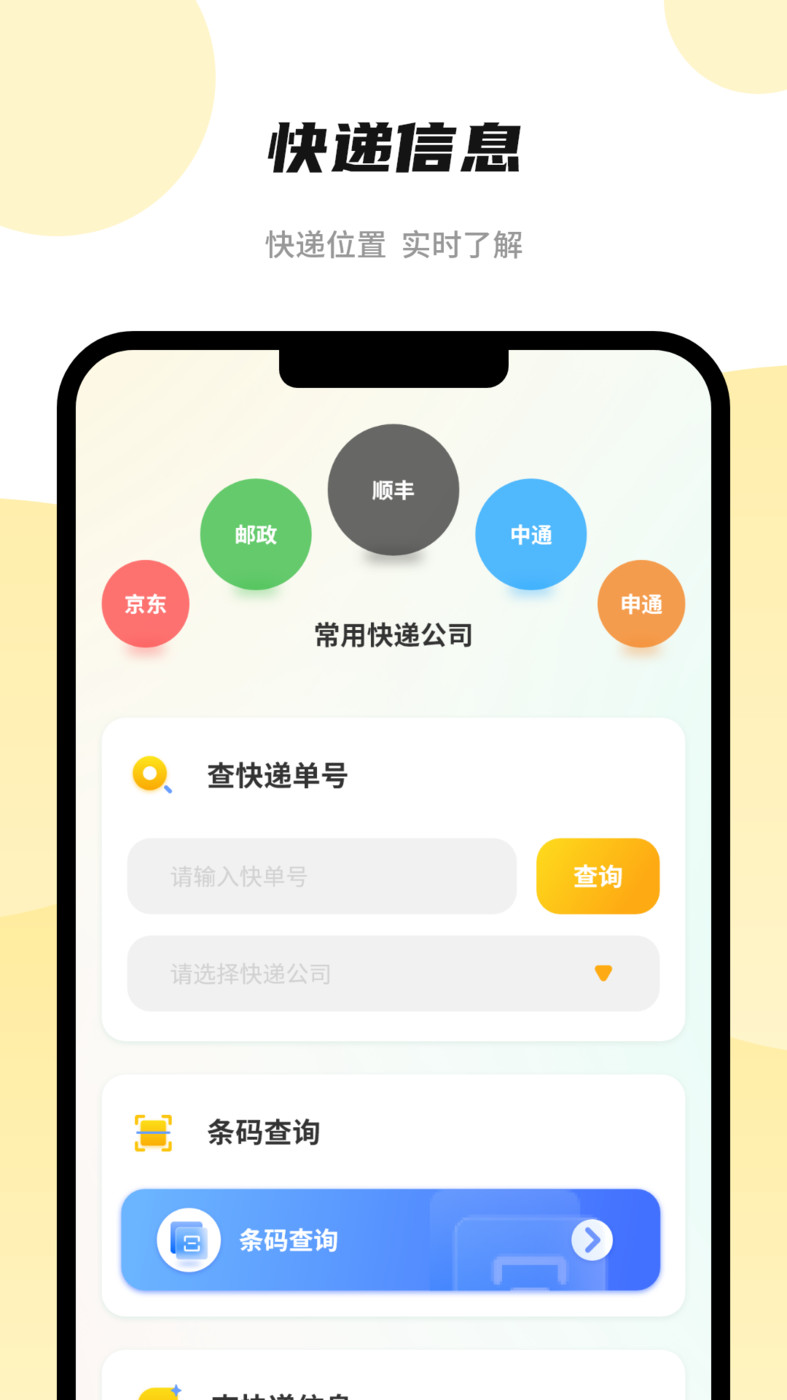Click the 常用快递公司 label

393,635
